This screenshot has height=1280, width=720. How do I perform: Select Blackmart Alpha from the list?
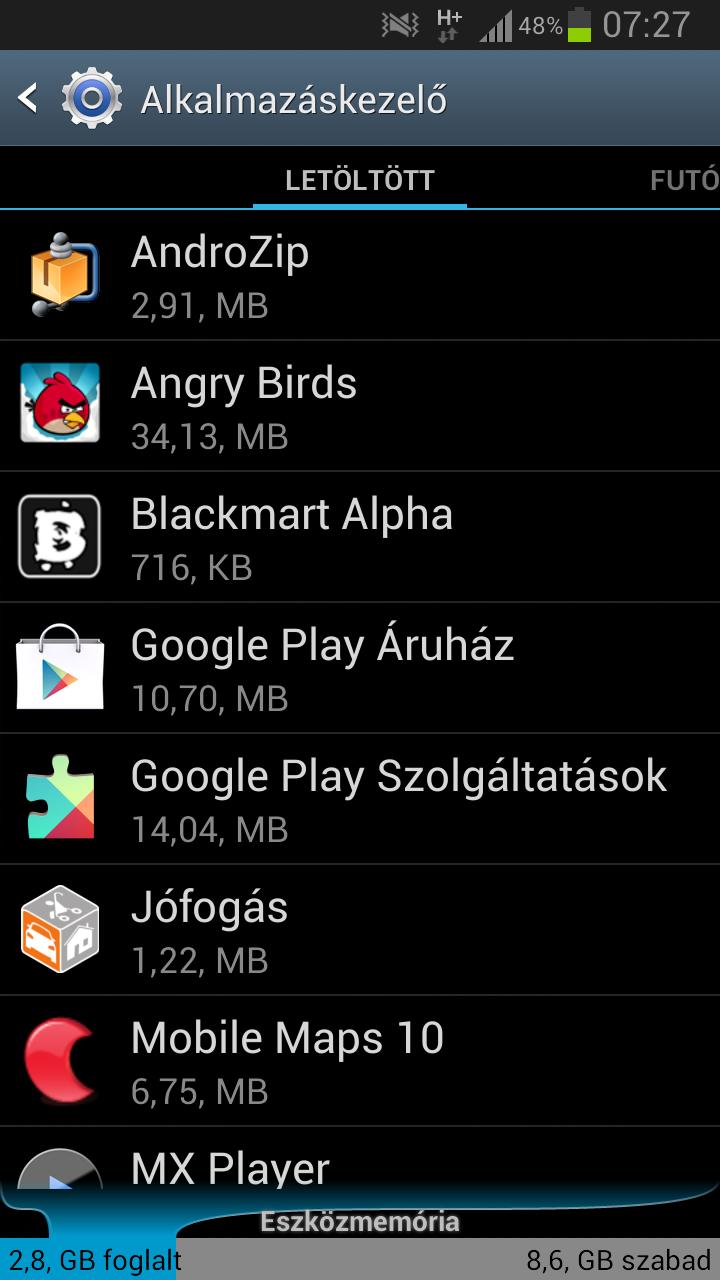[x=360, y=537]
